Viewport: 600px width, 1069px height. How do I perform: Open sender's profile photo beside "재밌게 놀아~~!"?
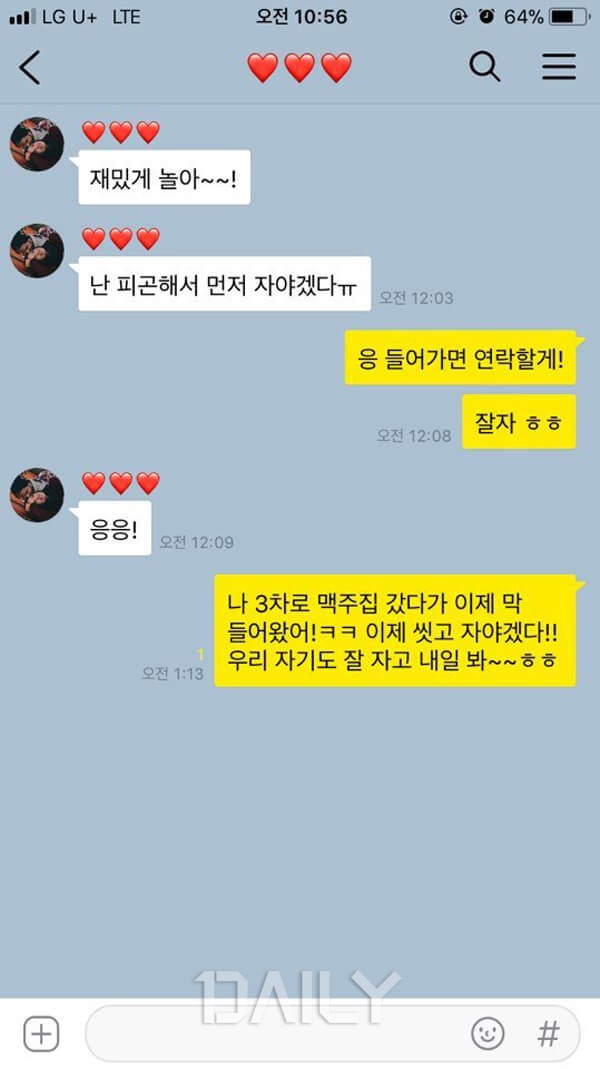(x=37, y=145)
